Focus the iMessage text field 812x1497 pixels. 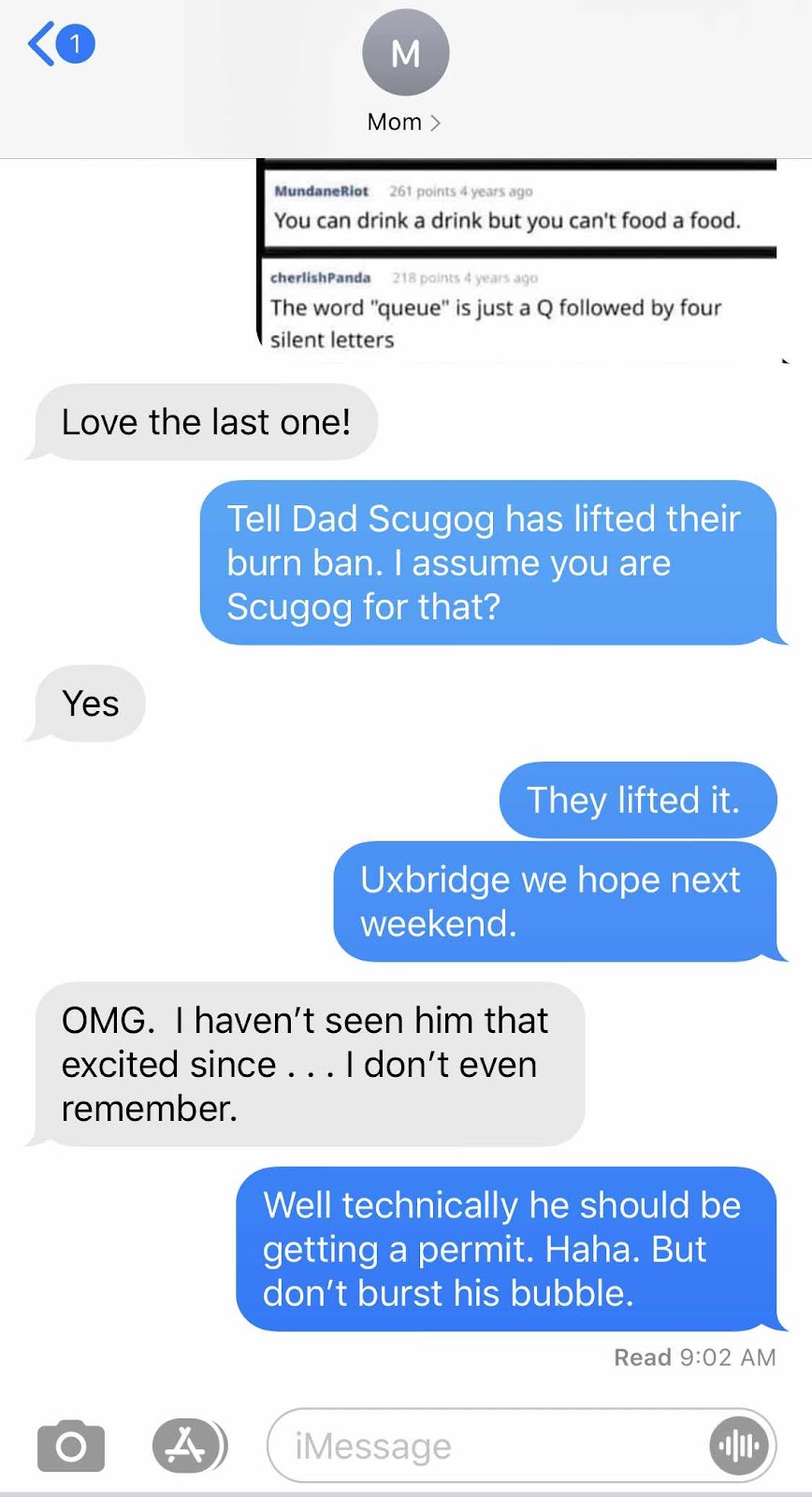486,1446
